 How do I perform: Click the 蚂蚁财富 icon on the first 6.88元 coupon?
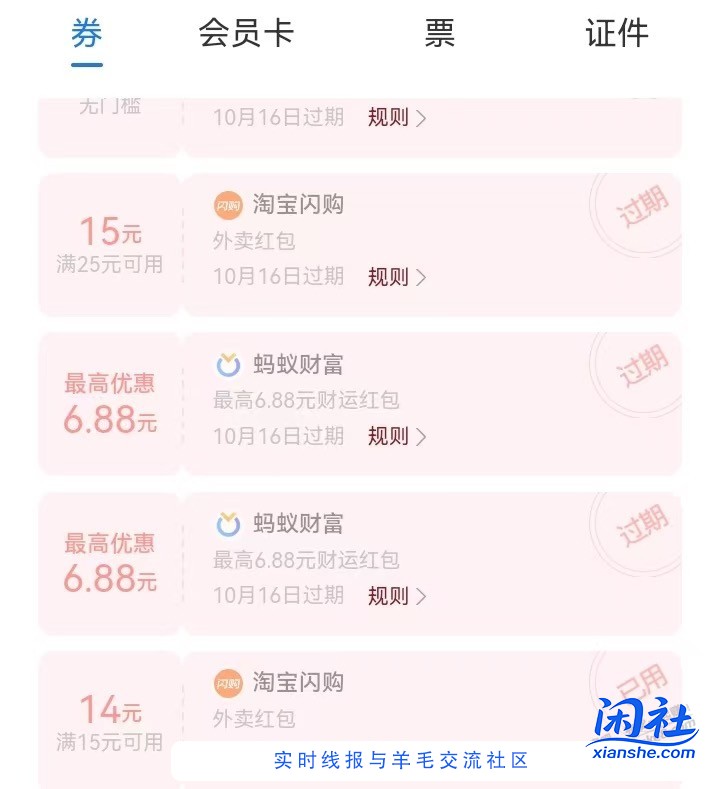[x=226, y=364]
